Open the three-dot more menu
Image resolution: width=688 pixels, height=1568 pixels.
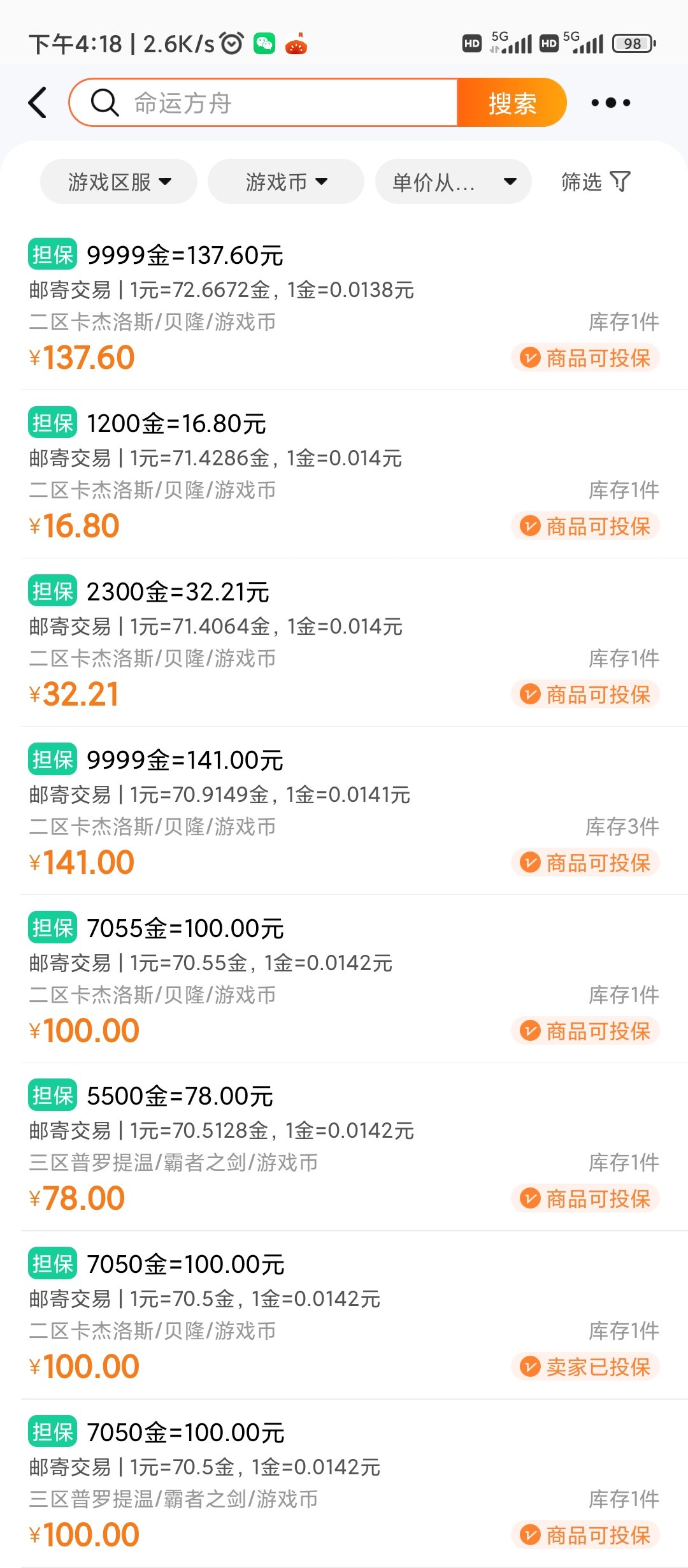(x=610, y=103)
